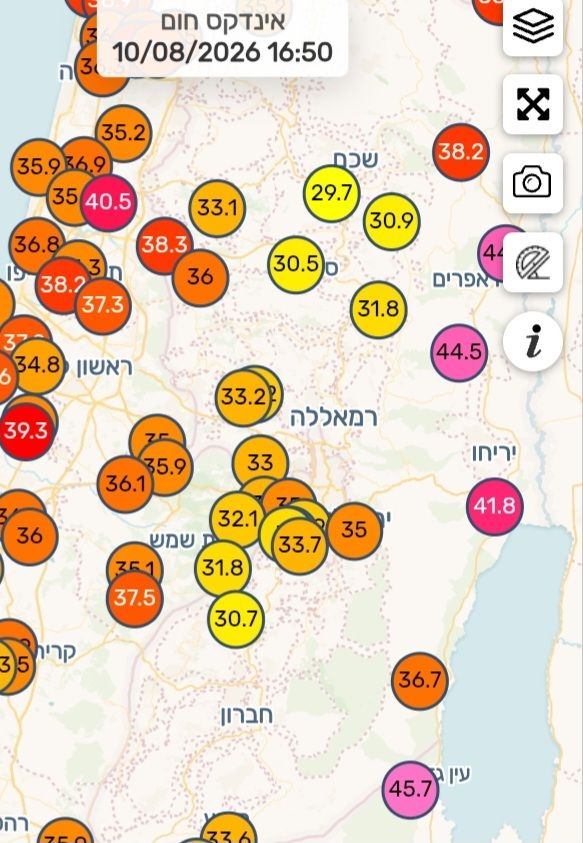Expand the map to fullscreen

coord(532,104)
